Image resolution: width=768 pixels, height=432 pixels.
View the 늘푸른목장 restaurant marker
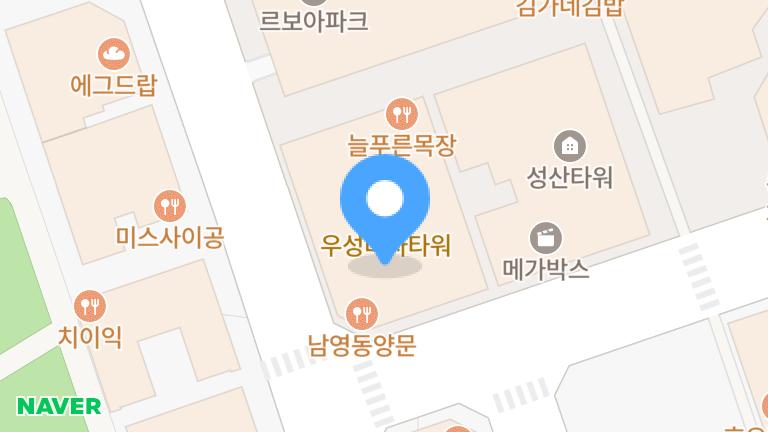[400, 113]
